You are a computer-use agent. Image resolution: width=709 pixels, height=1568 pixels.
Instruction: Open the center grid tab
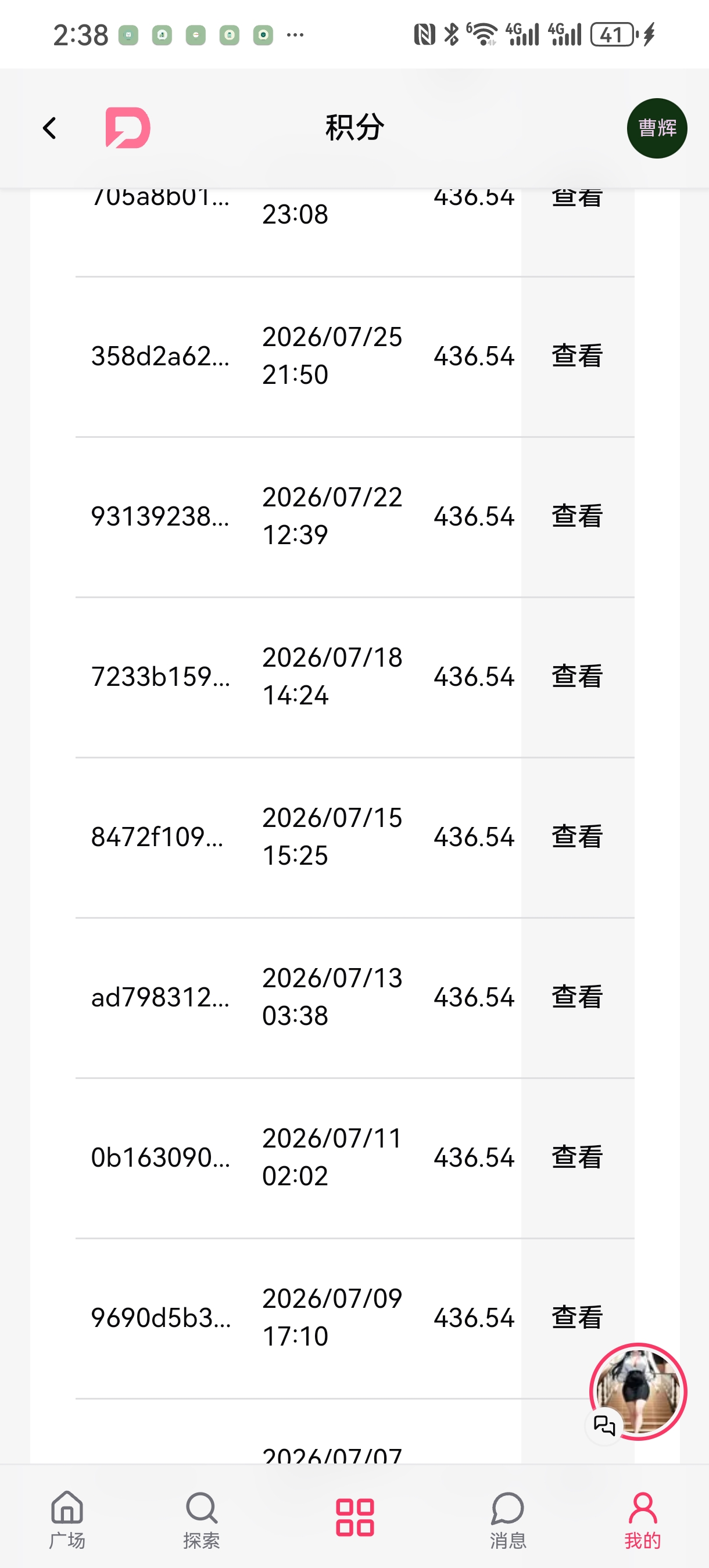355,1517
